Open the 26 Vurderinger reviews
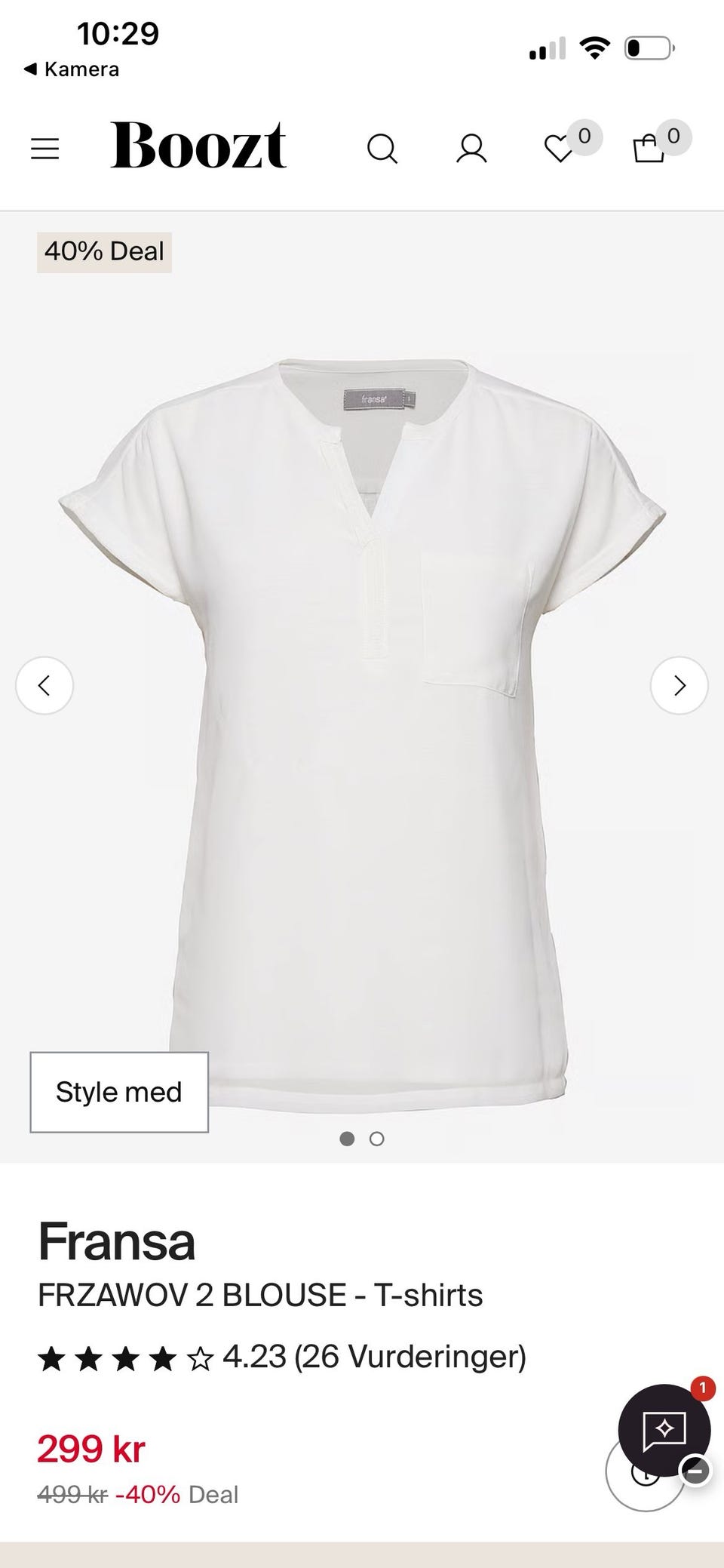 [410, 1356]
